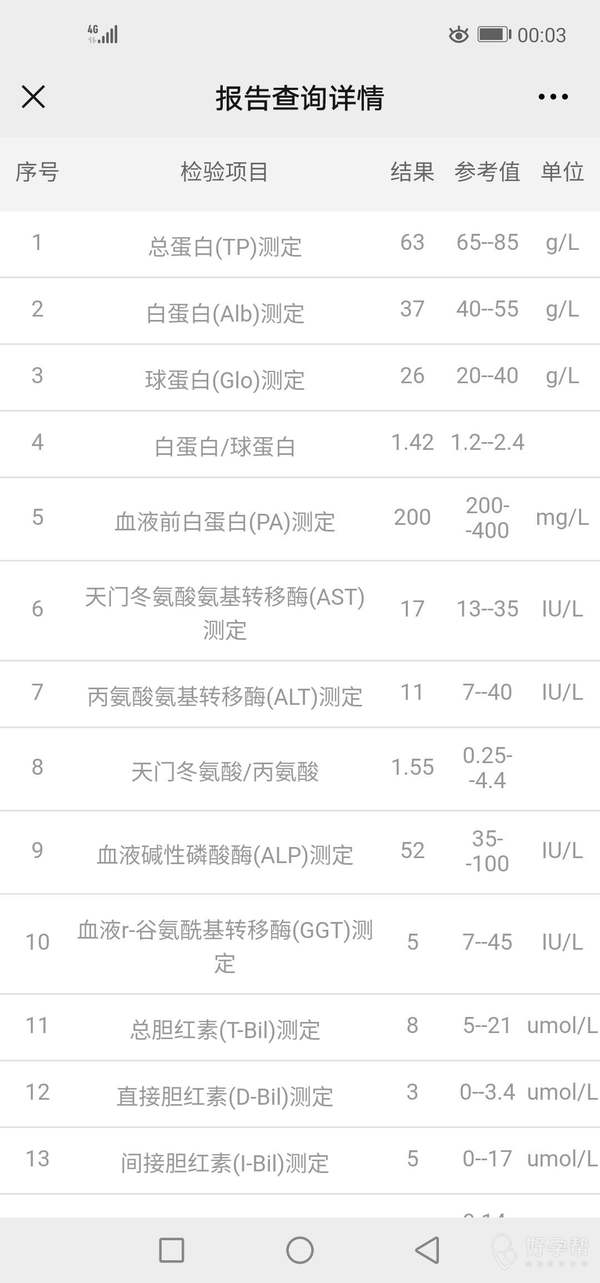600x1283 pixels.
Task: Close the report detail page
Action: [33, 97]
